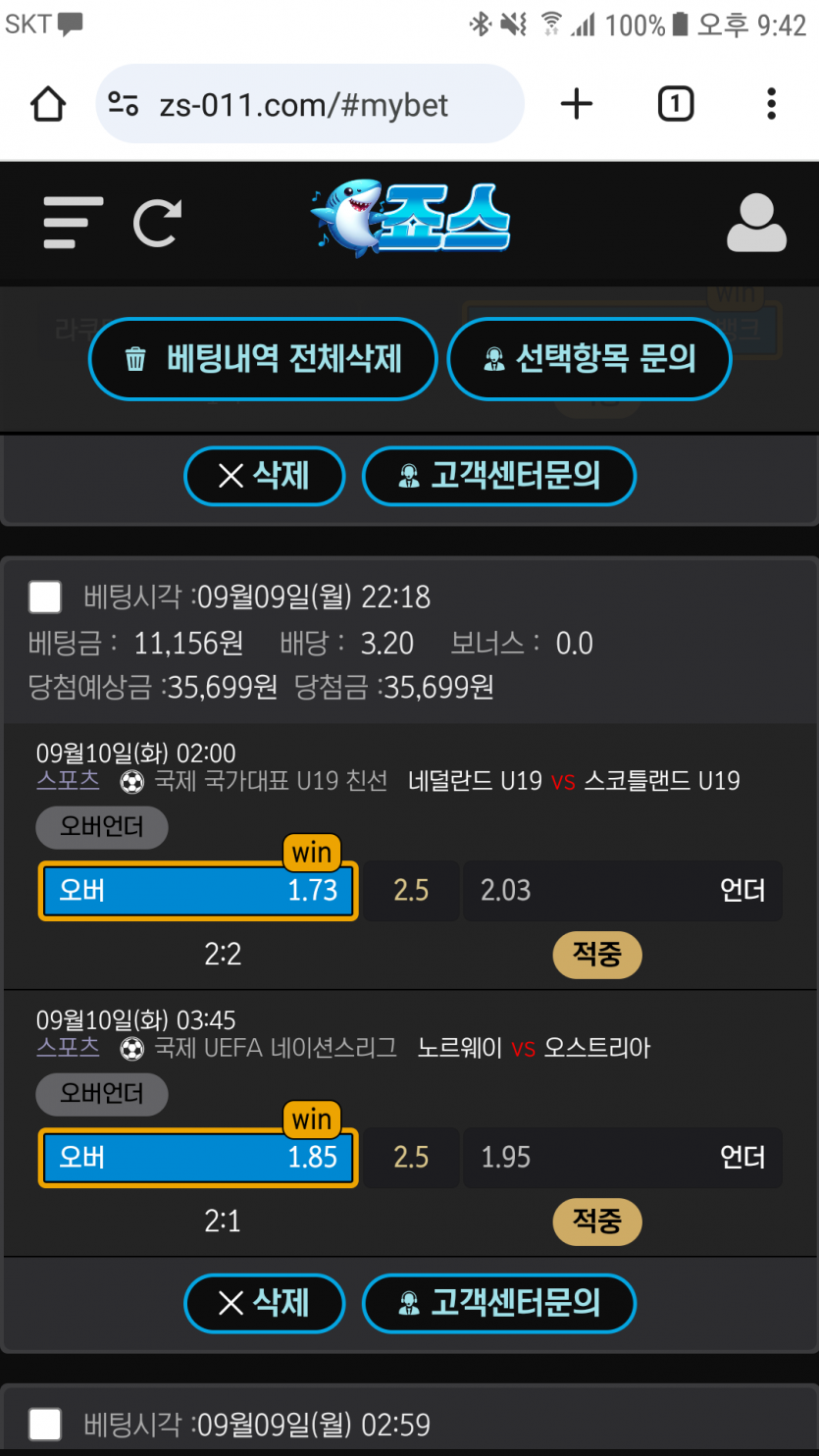819x1456 pixels.
Task: Tap 선택항목 문의 button
Action: [589, 359]
